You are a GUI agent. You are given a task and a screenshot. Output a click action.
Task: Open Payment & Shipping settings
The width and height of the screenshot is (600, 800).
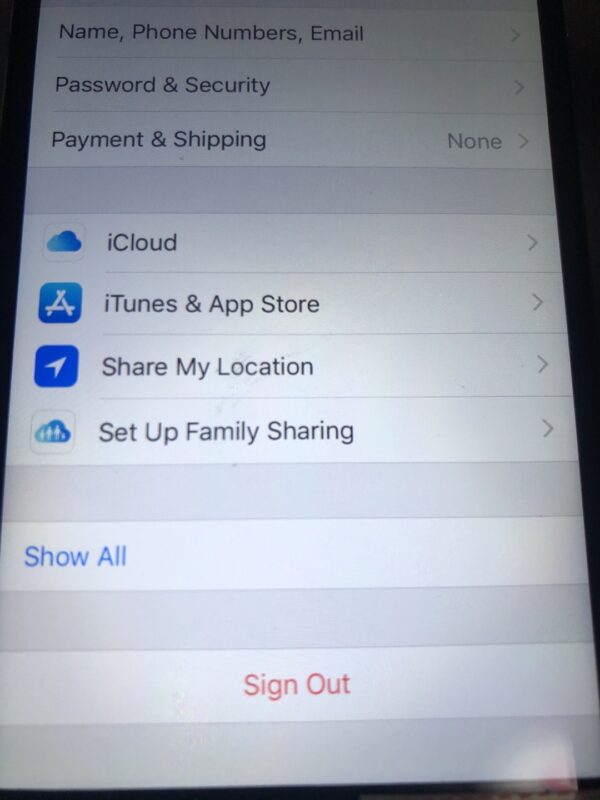(160, 139)
